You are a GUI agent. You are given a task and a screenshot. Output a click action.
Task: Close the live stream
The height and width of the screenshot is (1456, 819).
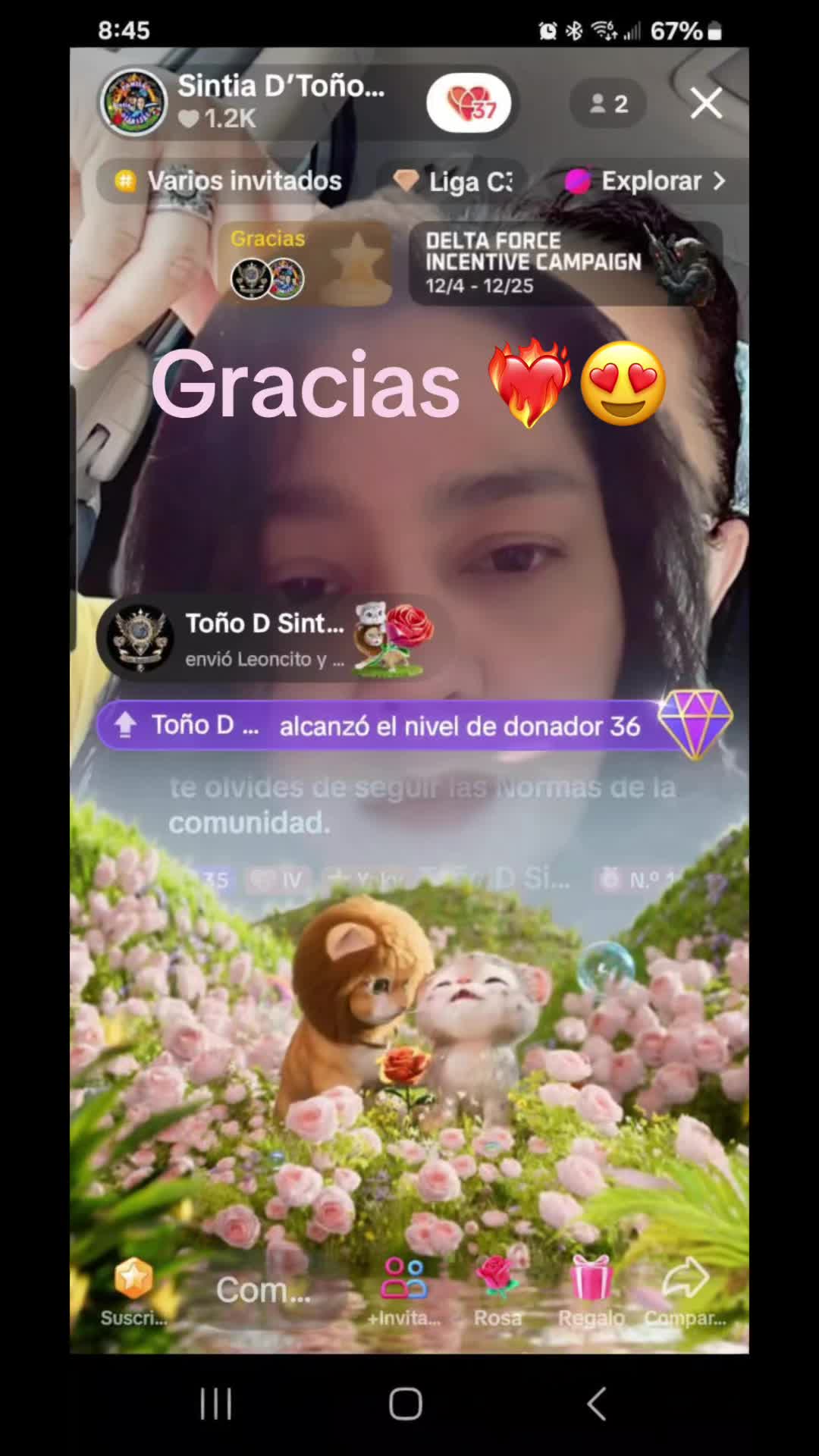[706, 103]
